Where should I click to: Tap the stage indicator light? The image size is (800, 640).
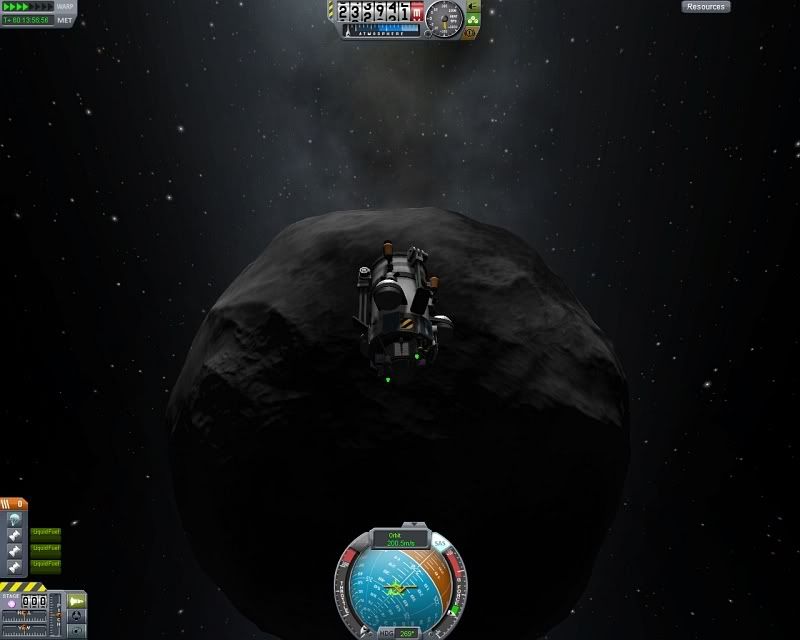[x=11, y=604]
